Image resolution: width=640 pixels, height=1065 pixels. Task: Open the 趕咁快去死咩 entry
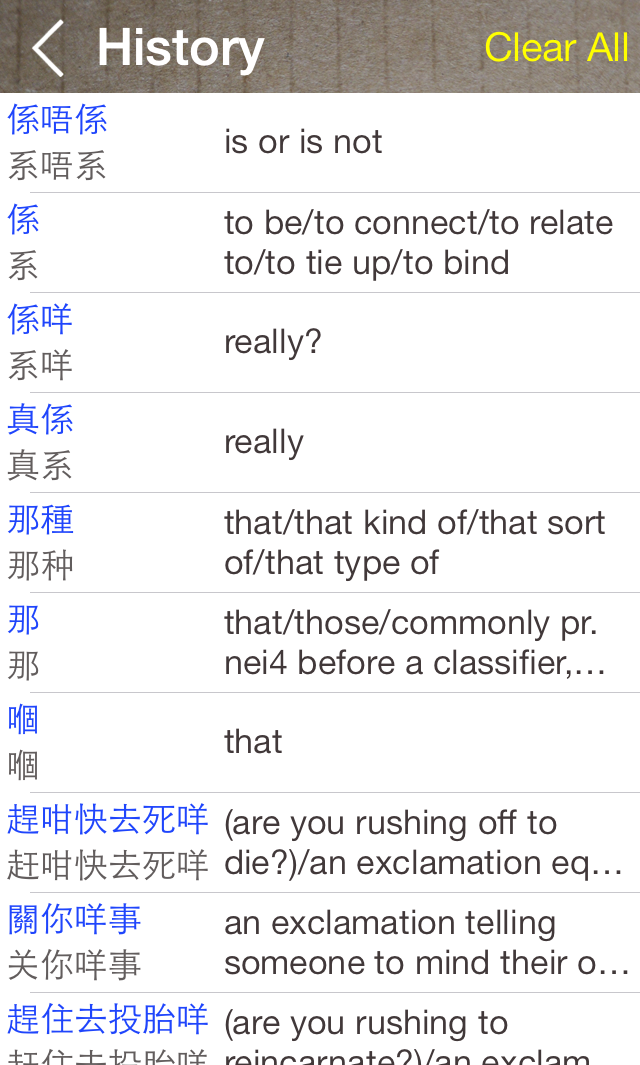(x=320, y=843)
